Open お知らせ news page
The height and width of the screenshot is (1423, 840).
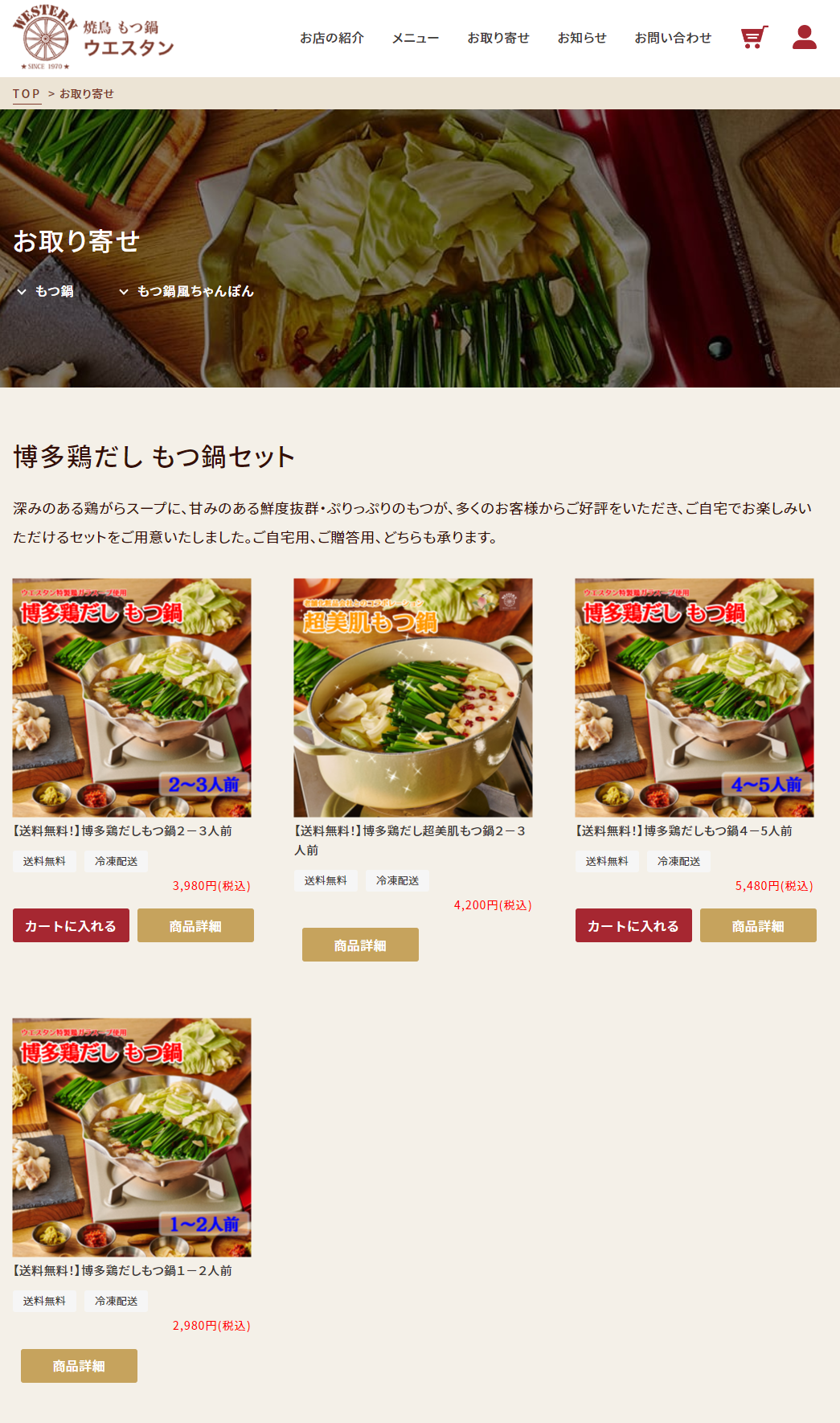[581, 38]
